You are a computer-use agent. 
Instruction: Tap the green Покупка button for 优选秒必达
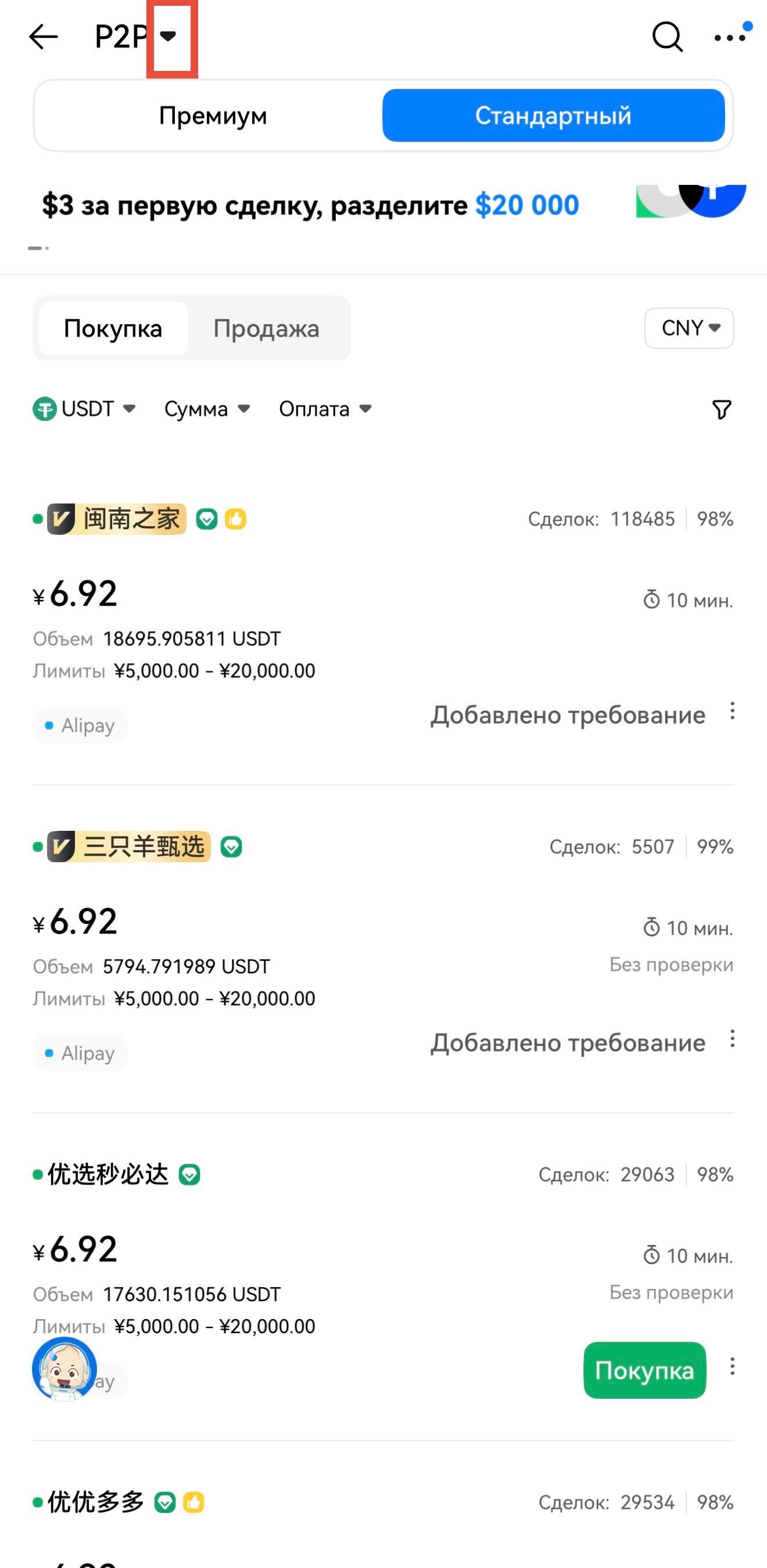pyautogui.click(x=644, y=1370)
